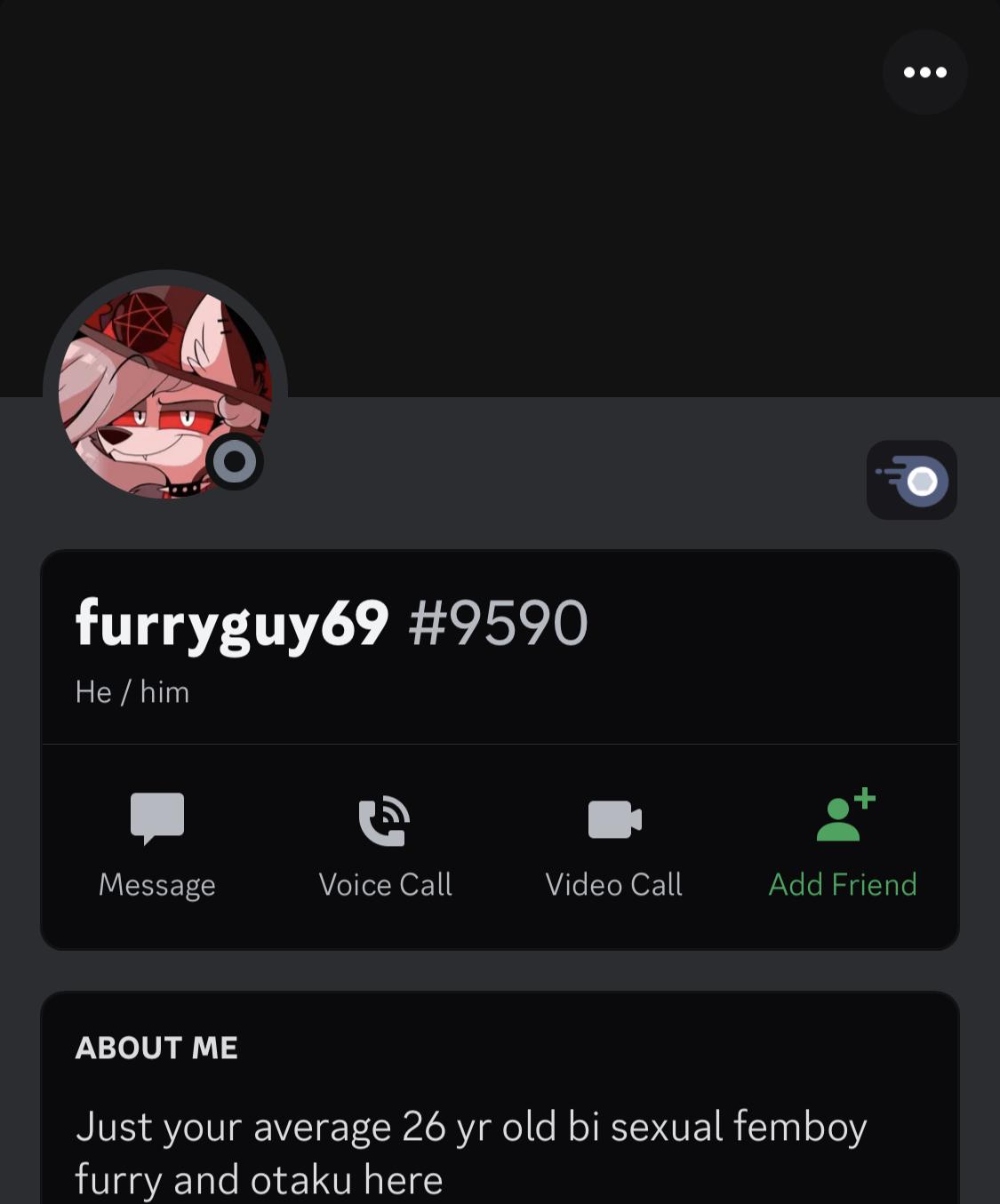Screen dimensions: 1000x1204
Task: Open the three-dot overflow menu
Action: pos(924,72)
